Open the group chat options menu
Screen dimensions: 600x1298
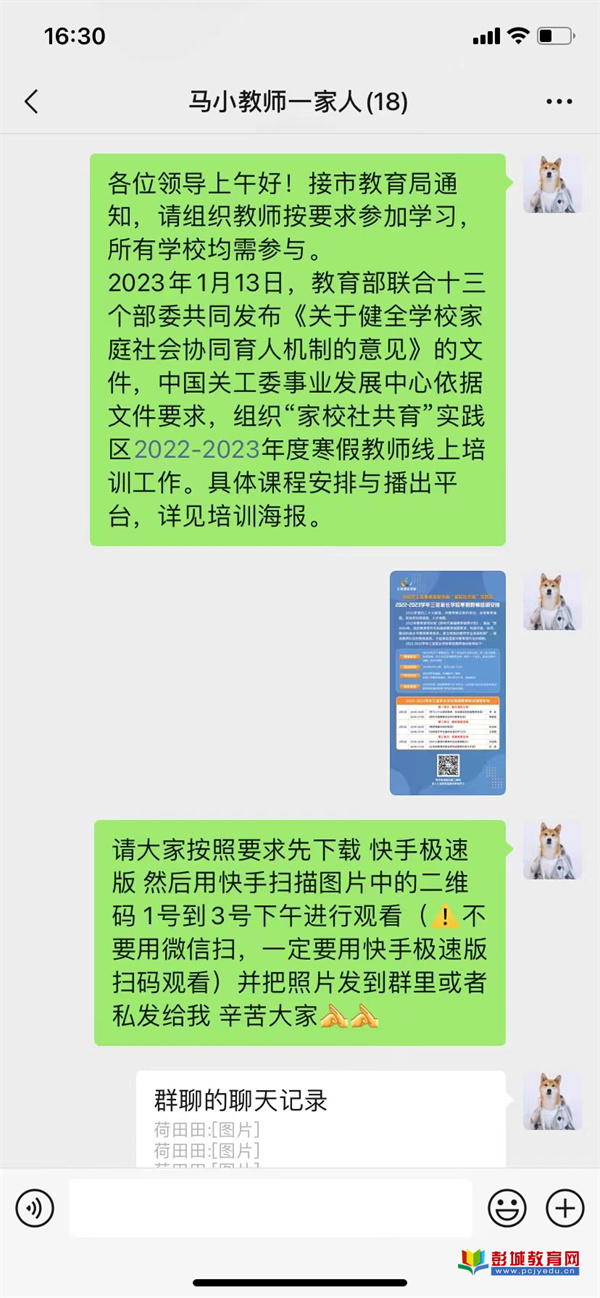558,101
